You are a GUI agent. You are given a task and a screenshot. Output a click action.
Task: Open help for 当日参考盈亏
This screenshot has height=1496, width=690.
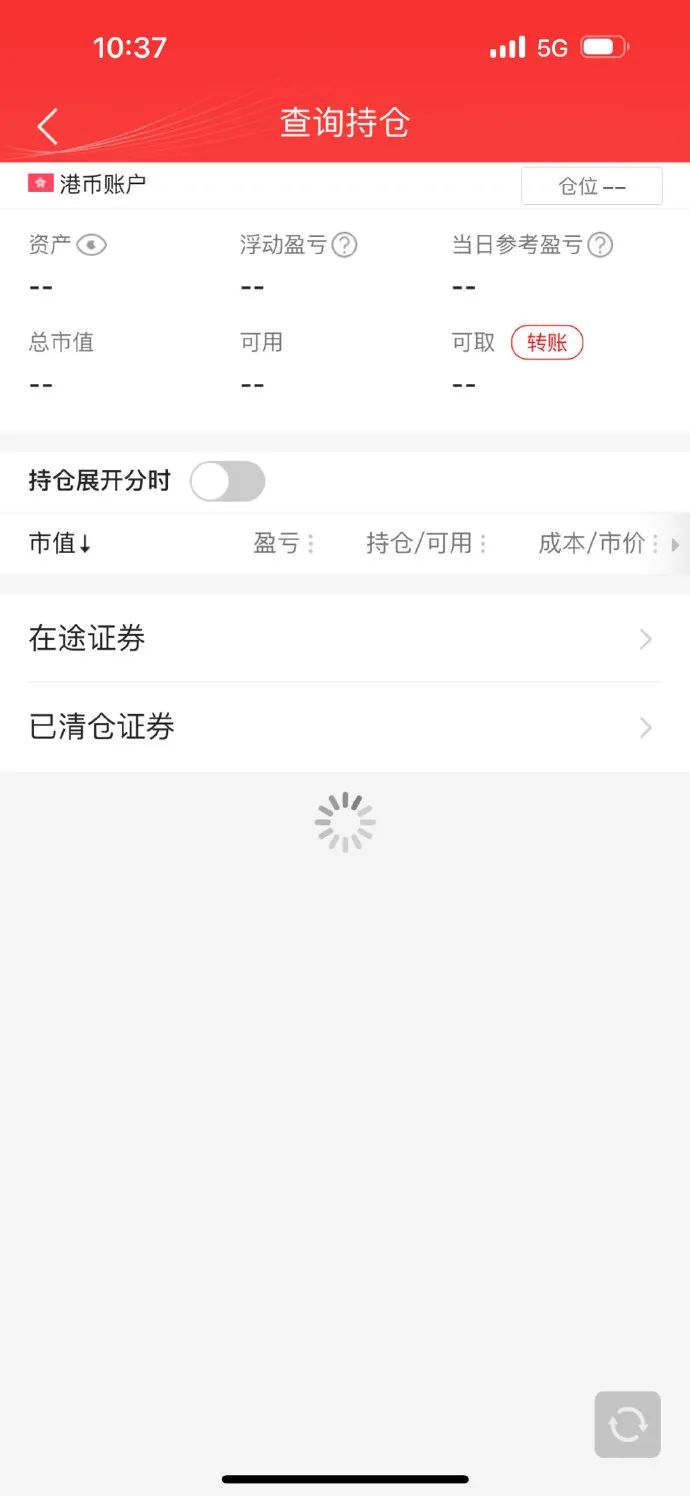coord(599,245)
